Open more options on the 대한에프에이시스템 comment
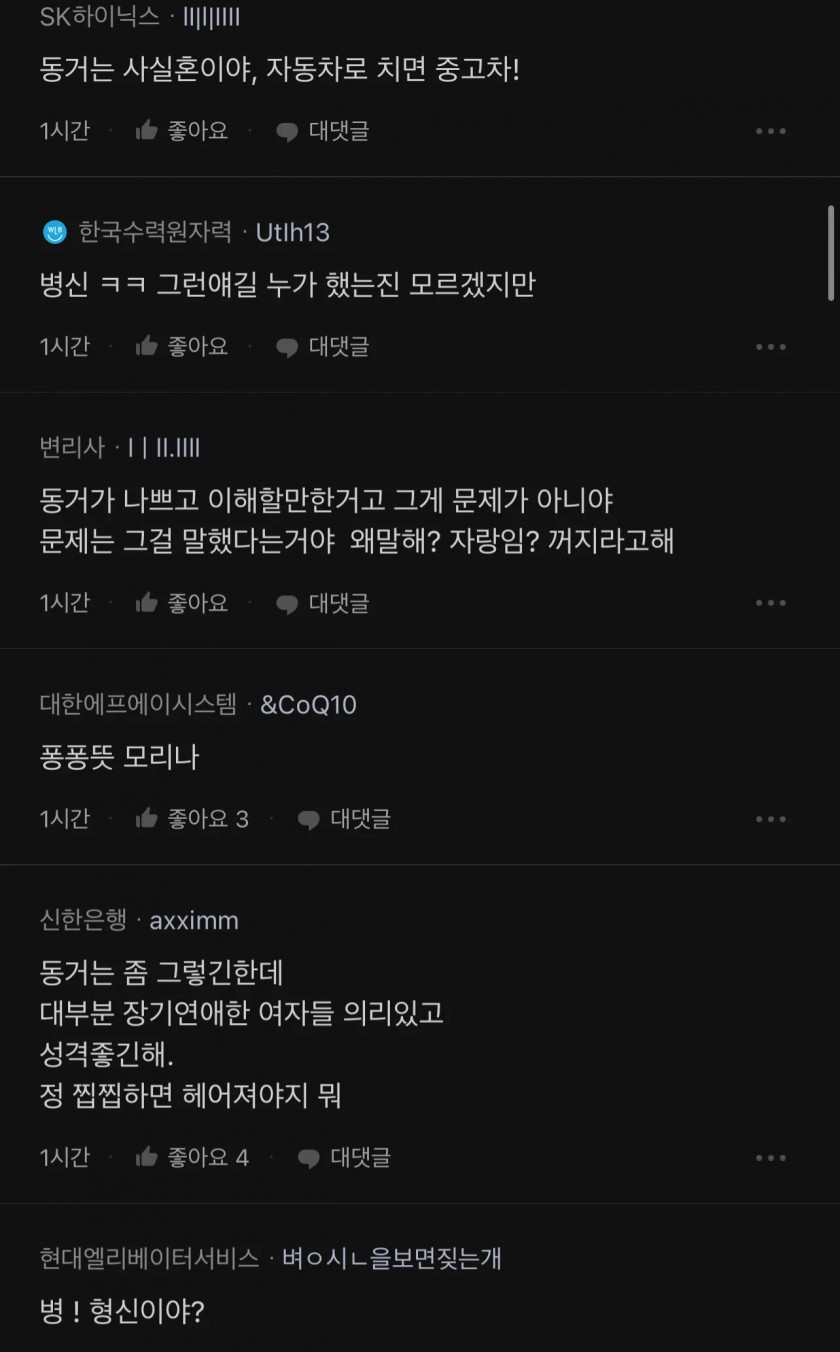Image resolution: width=840 pixels, height=1352 pixels. 770,819
